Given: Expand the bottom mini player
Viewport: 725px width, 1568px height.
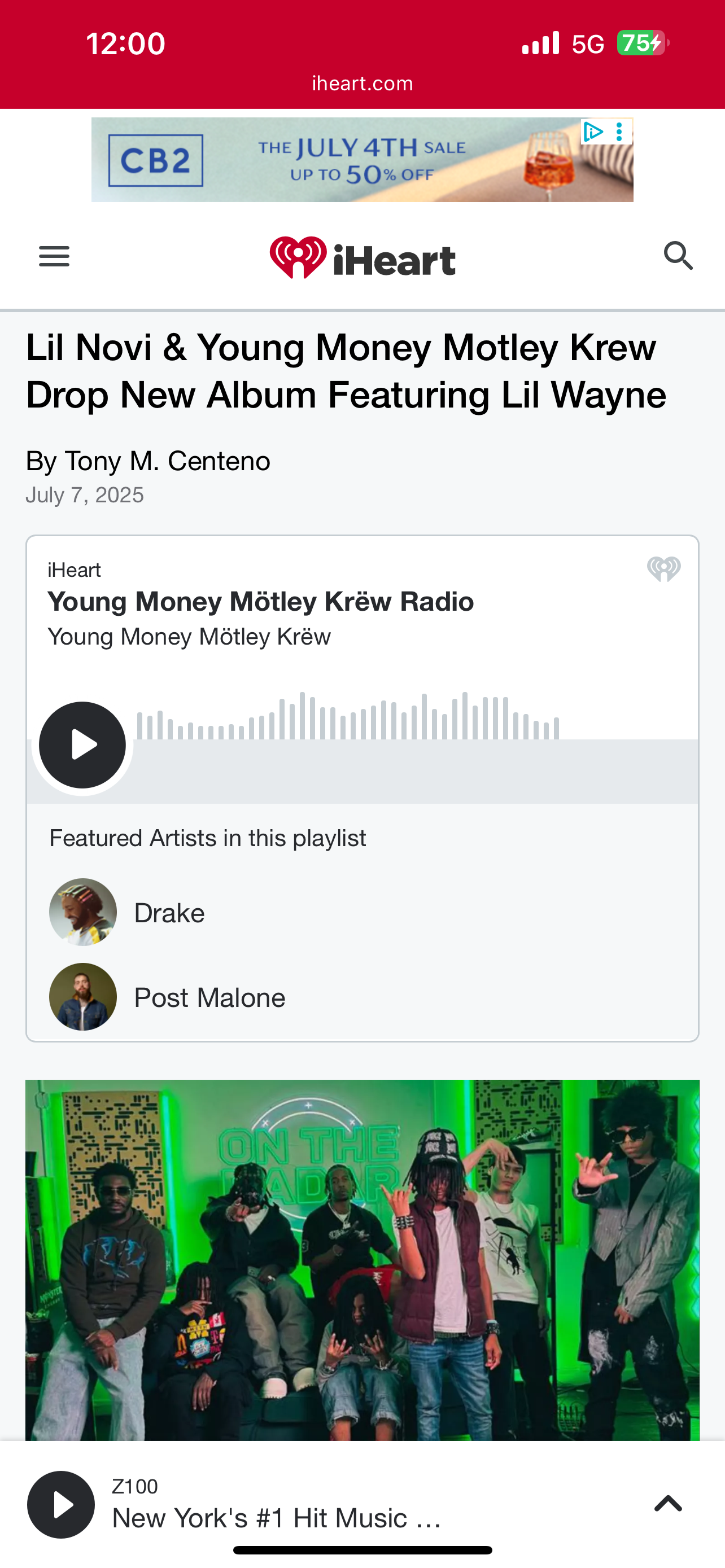Looking at the screenshot, I should tap(668, 1504).
